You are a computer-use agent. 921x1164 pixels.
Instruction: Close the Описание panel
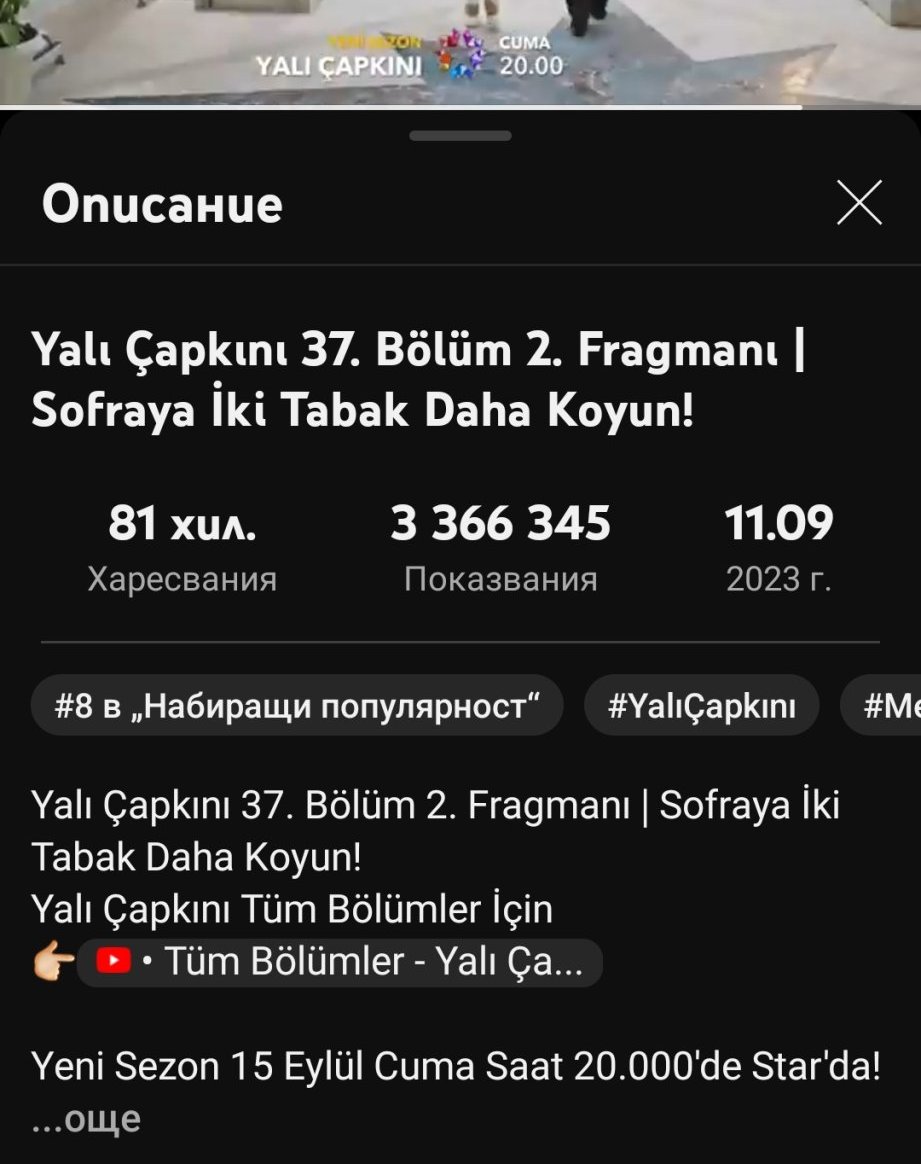coord(858,203)
